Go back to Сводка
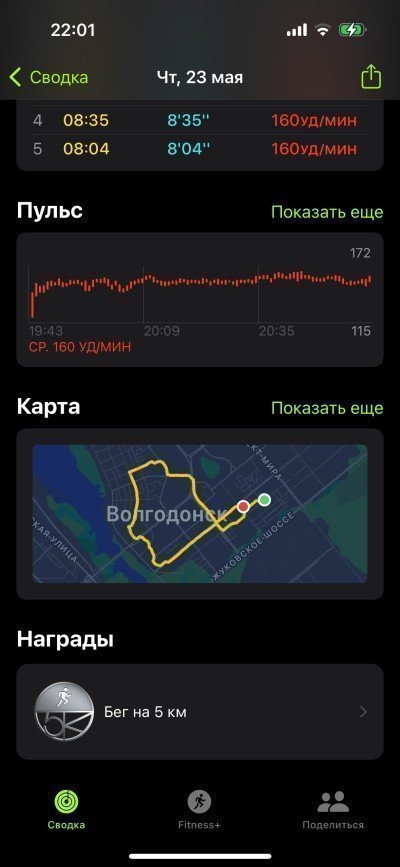Viewport: 400px width, 867px height. [49, 77]
